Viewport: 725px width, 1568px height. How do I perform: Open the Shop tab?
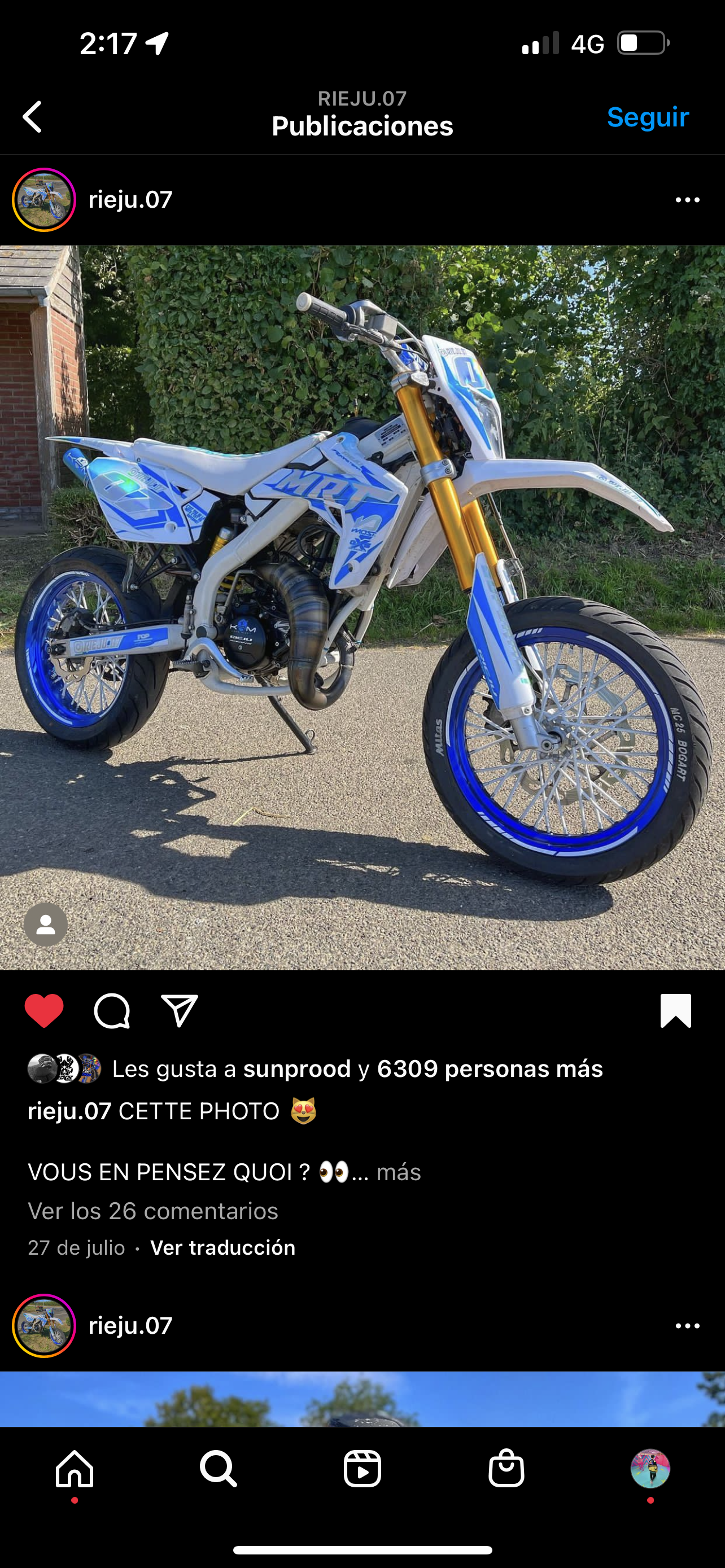[x=506, y=1468]
